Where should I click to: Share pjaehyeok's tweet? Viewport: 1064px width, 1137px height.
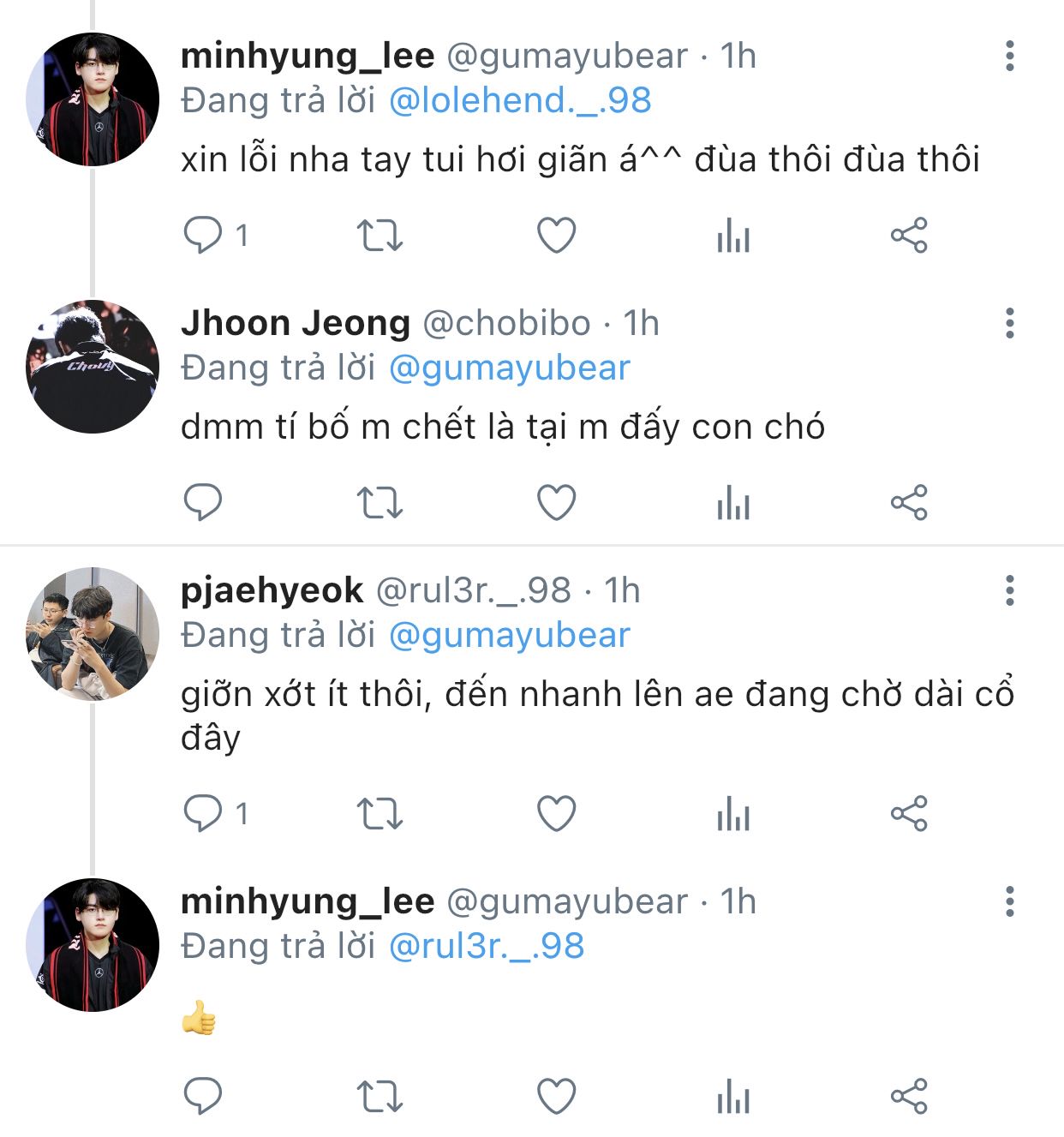pos(908,813)
